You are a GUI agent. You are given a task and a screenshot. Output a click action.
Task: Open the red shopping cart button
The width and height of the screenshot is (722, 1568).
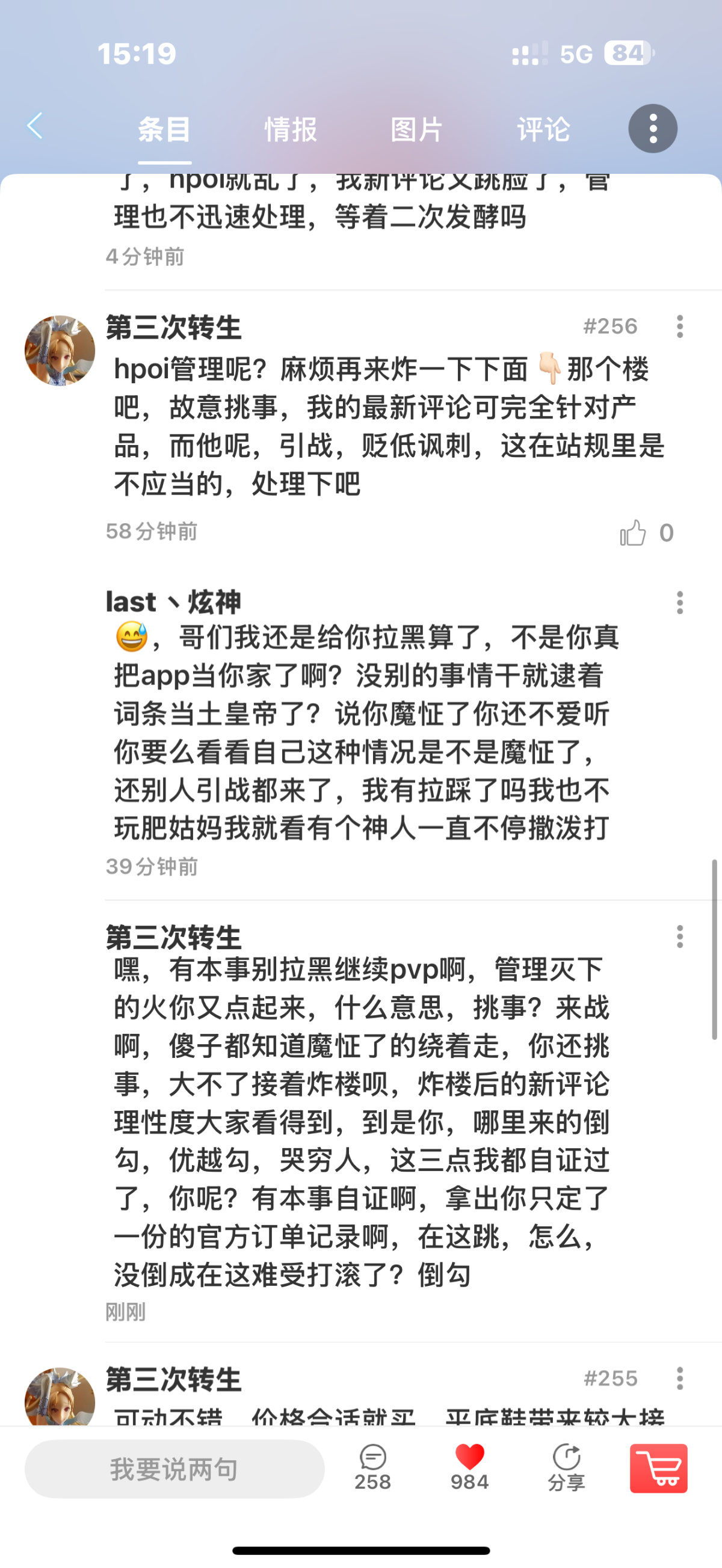[x=658, y=1468]
